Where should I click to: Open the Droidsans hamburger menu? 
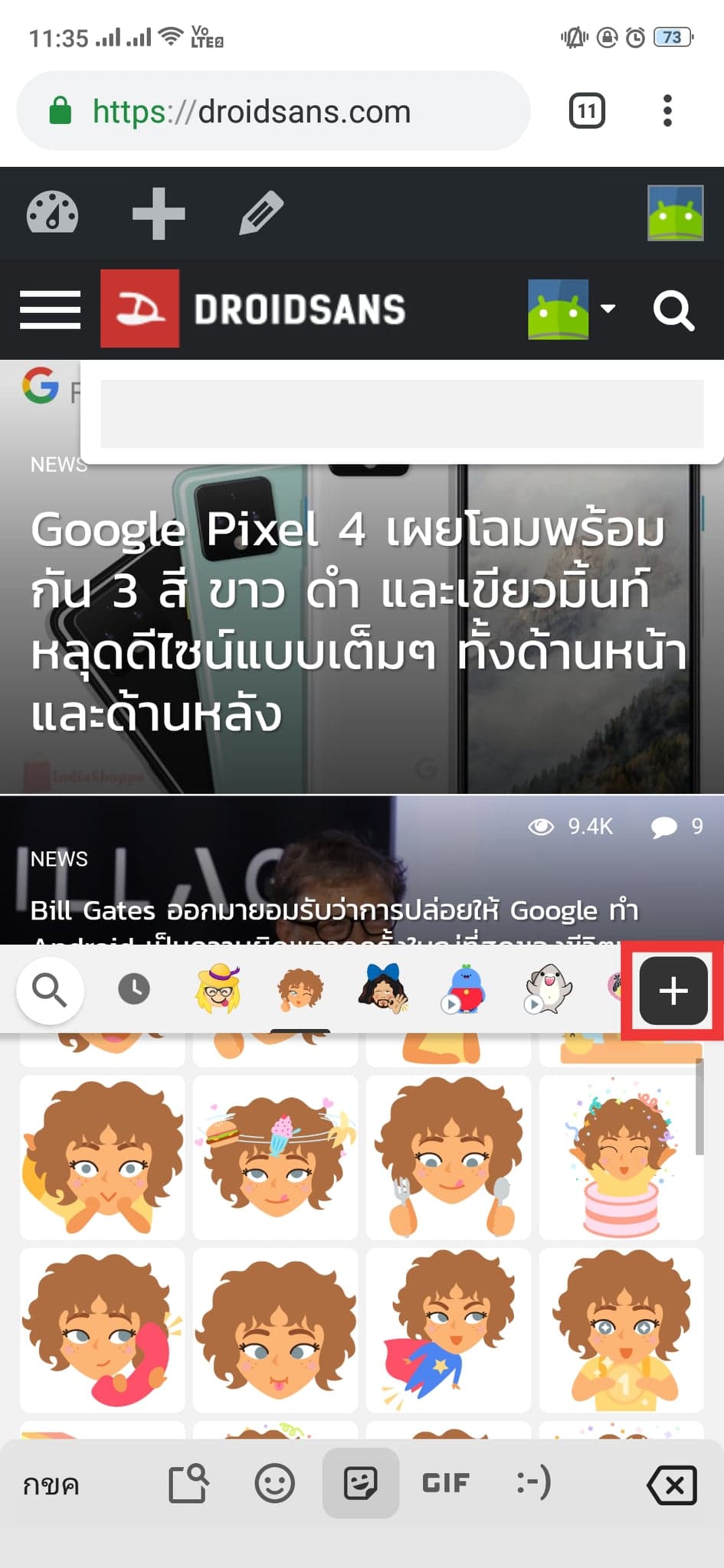(51, 310)
